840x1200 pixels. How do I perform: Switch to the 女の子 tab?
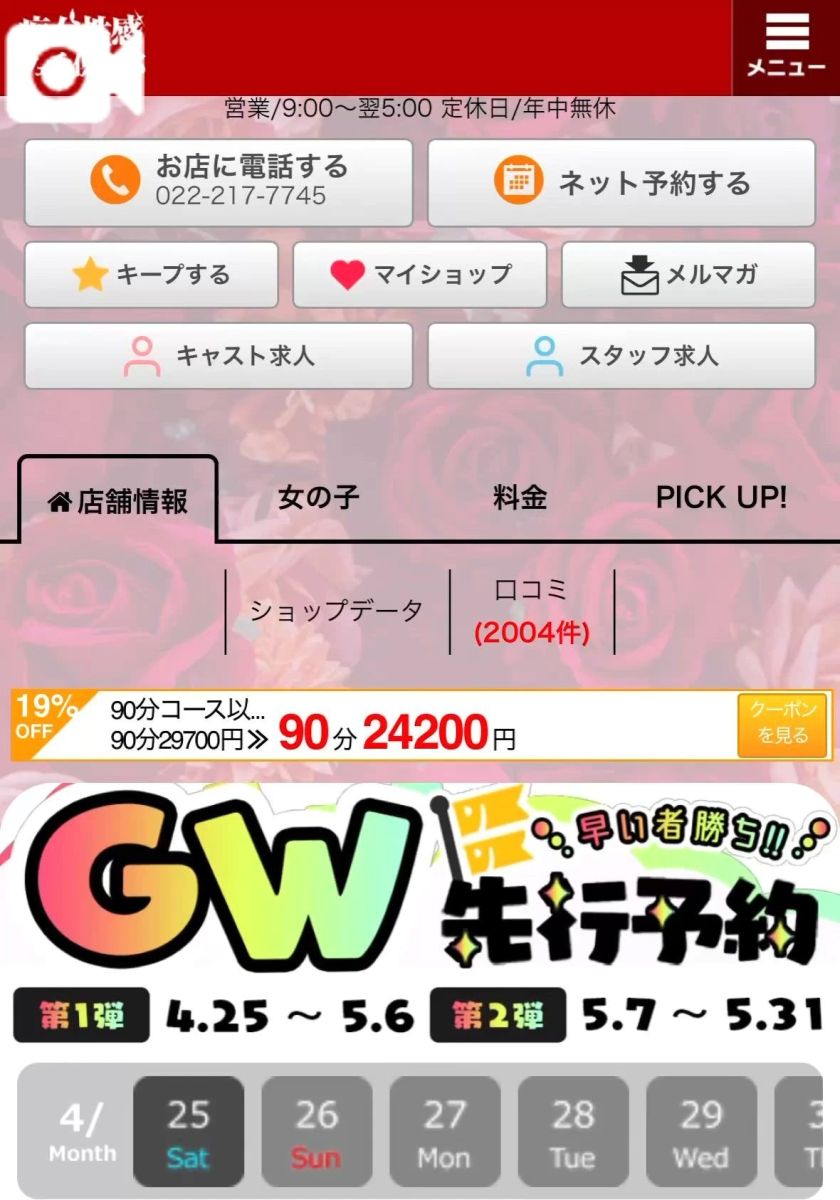(x=318, y=497)
